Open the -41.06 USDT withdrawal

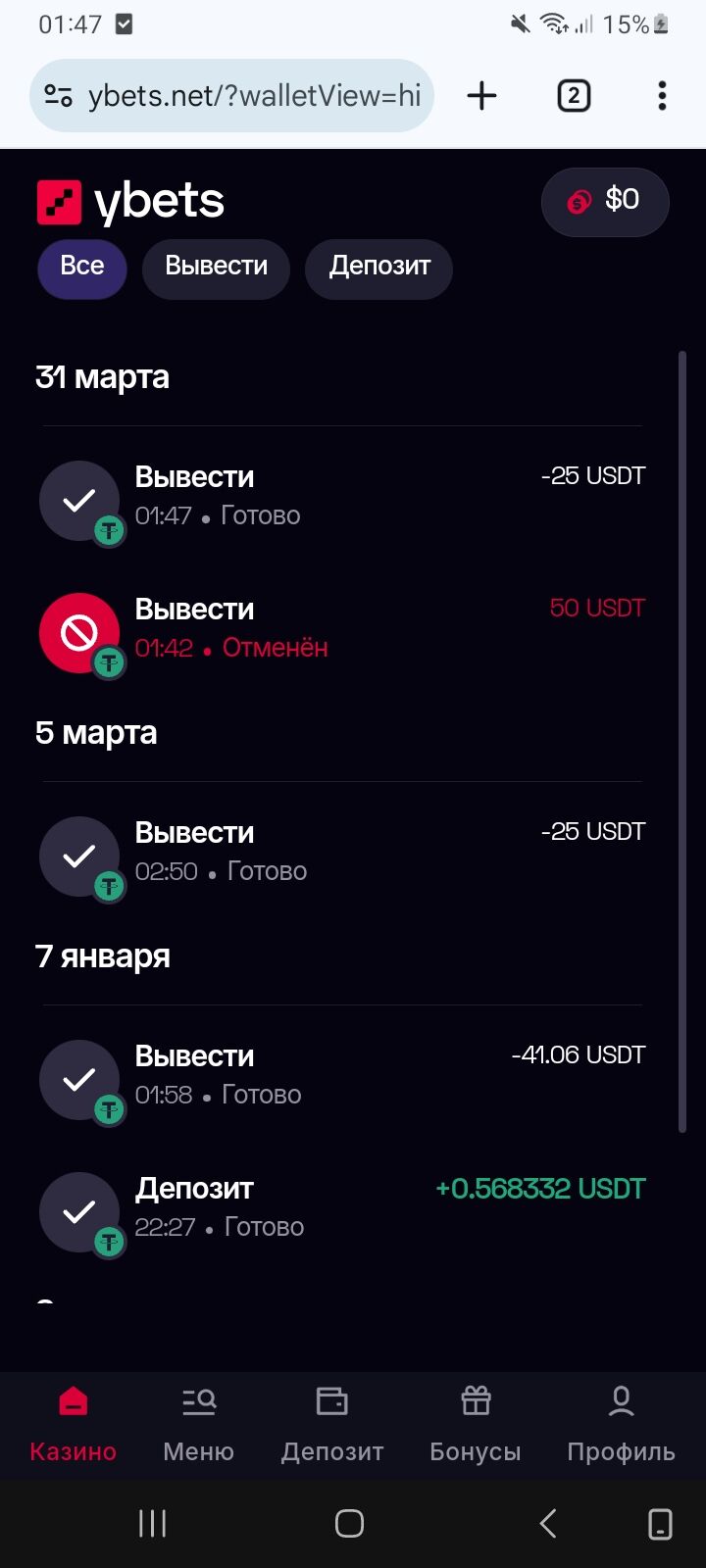342,1077
